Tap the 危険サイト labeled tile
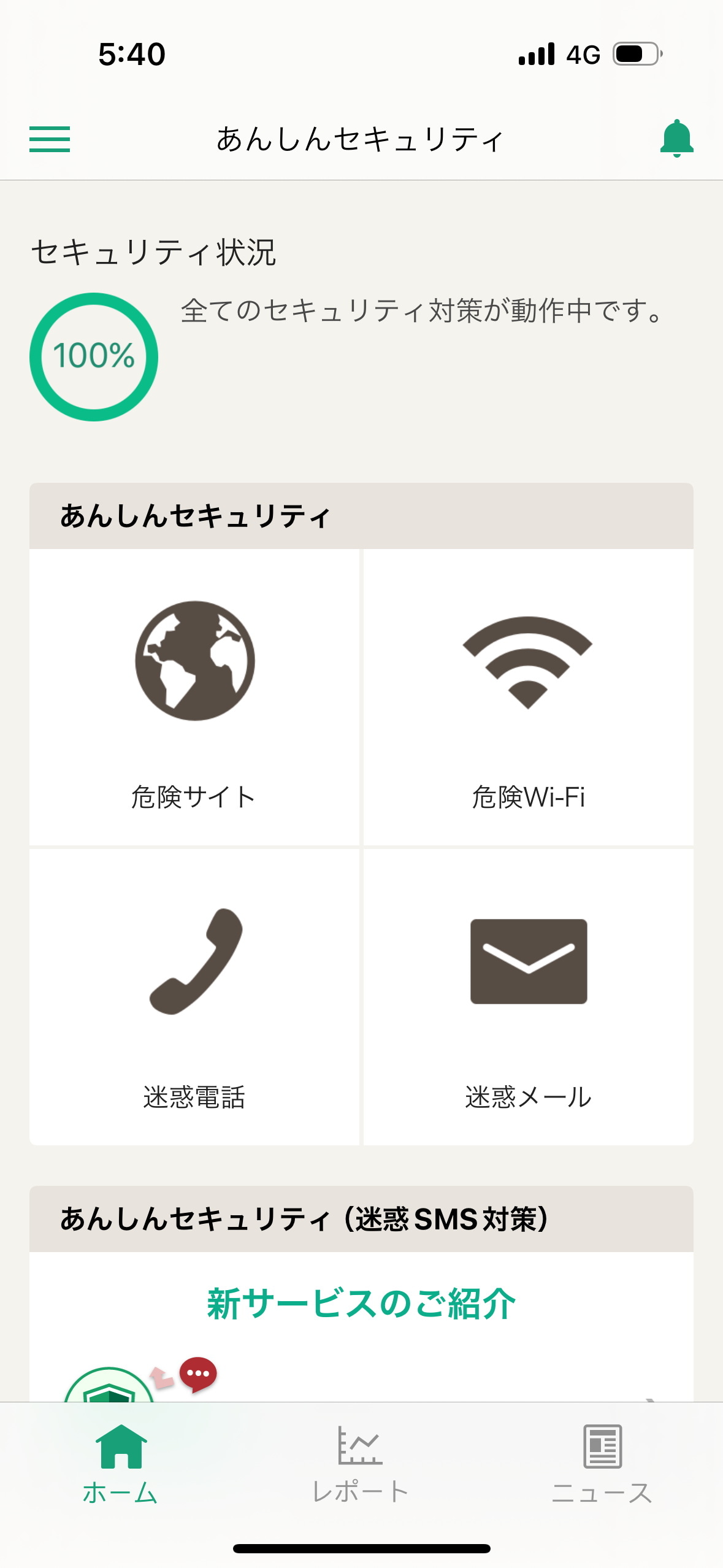The width and height of the screenshot is (723, 1568). tap(194, 794)
